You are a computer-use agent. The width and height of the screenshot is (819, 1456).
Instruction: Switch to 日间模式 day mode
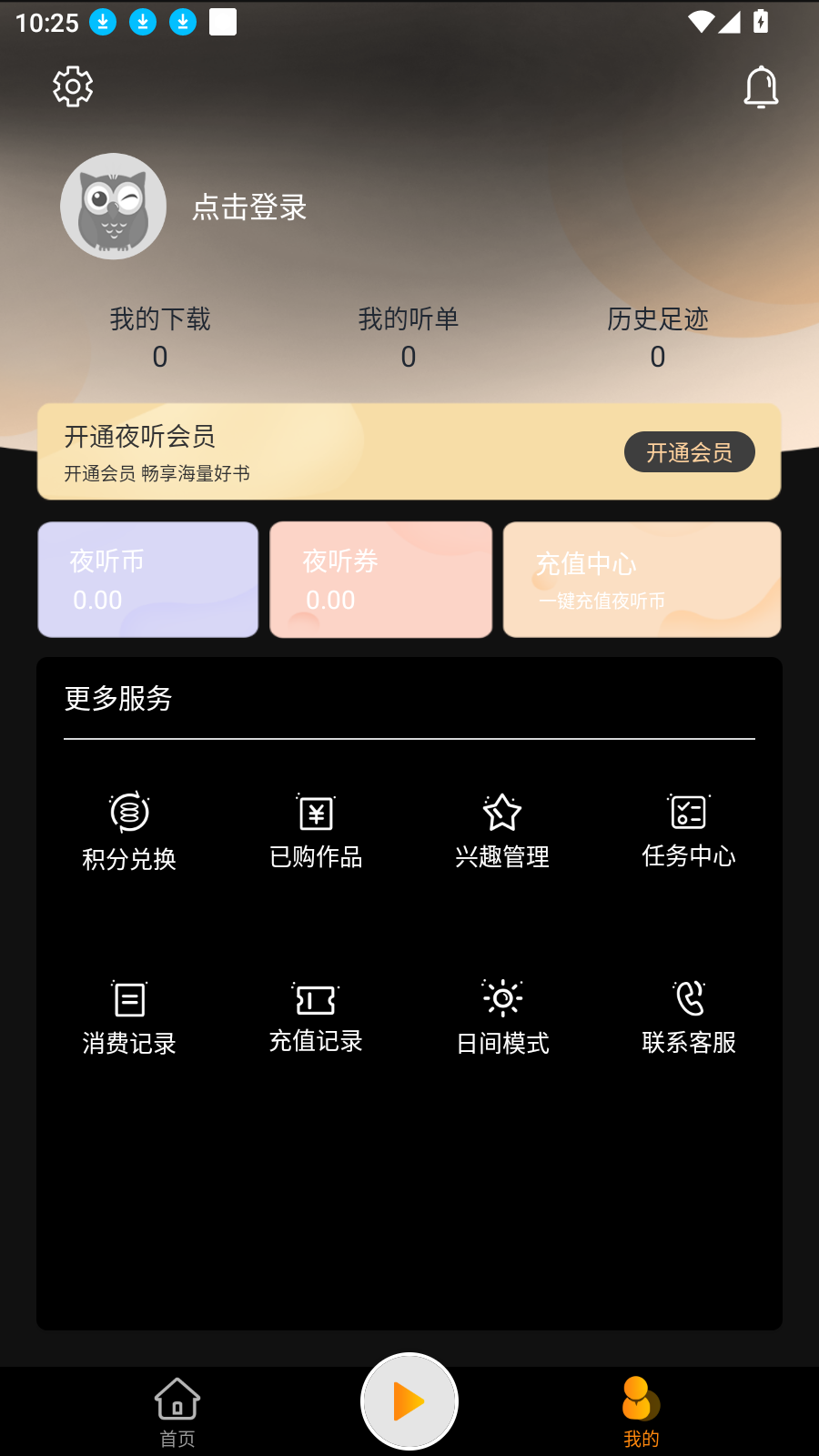pos(501,1015)
